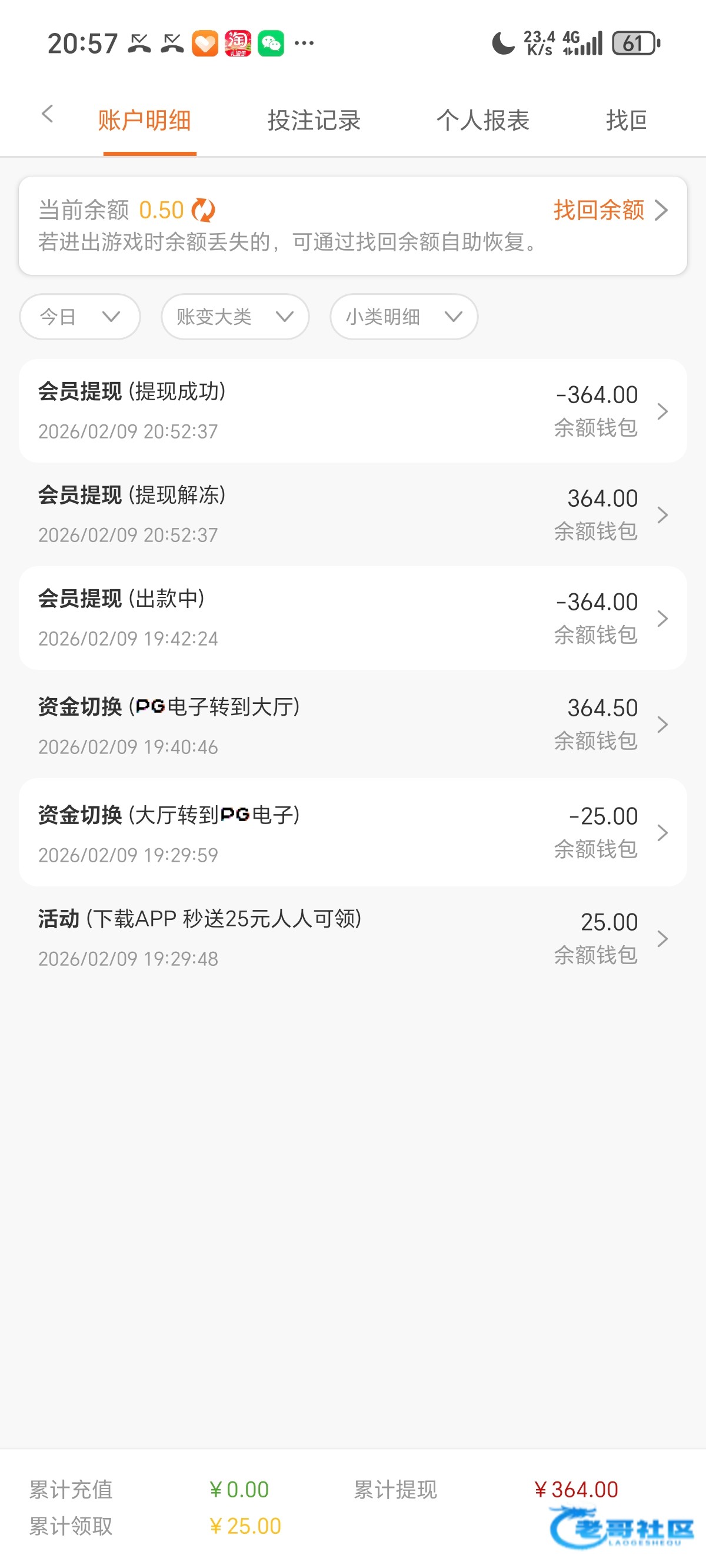The image size is (706, 1568).
Task: Go back using the top-left arrow
Action: pos(48,114)
